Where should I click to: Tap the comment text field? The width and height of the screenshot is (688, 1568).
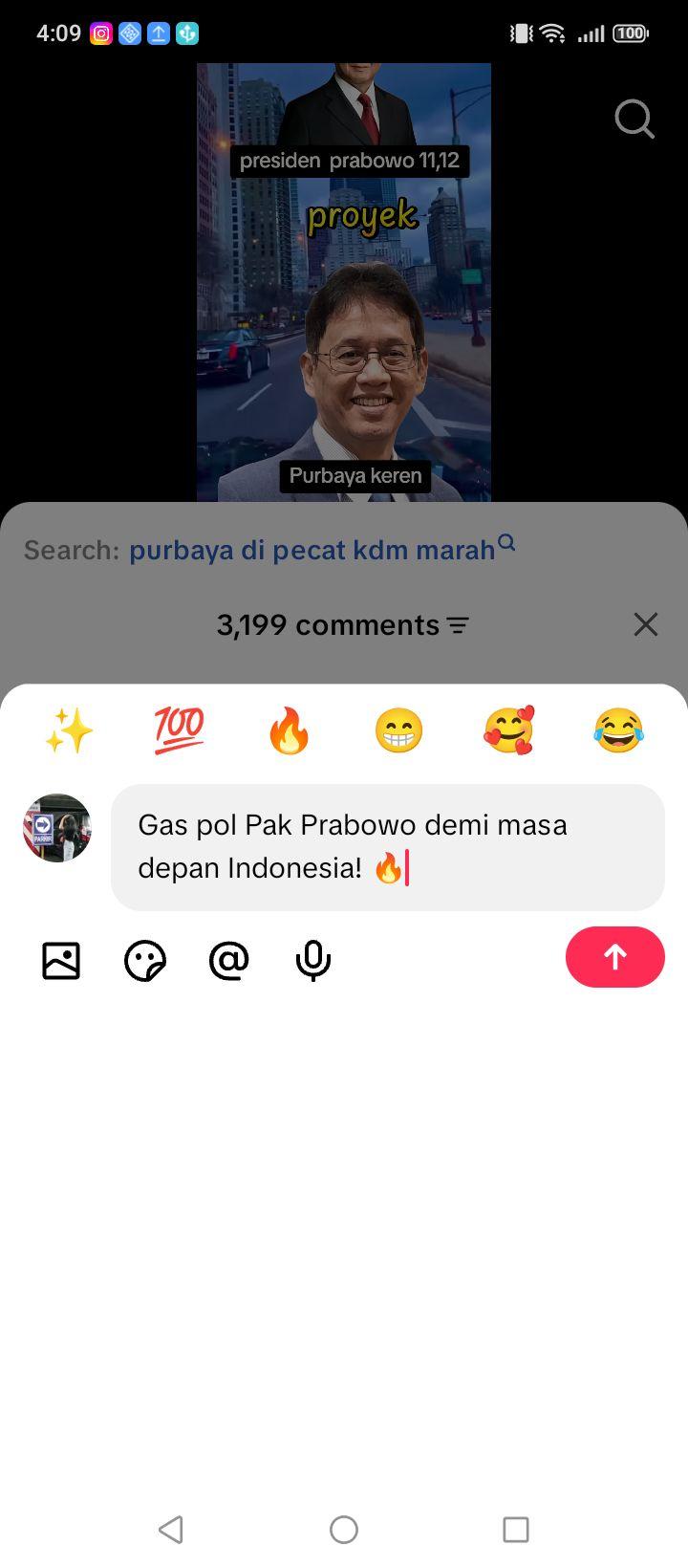click(x=388, y=847)
